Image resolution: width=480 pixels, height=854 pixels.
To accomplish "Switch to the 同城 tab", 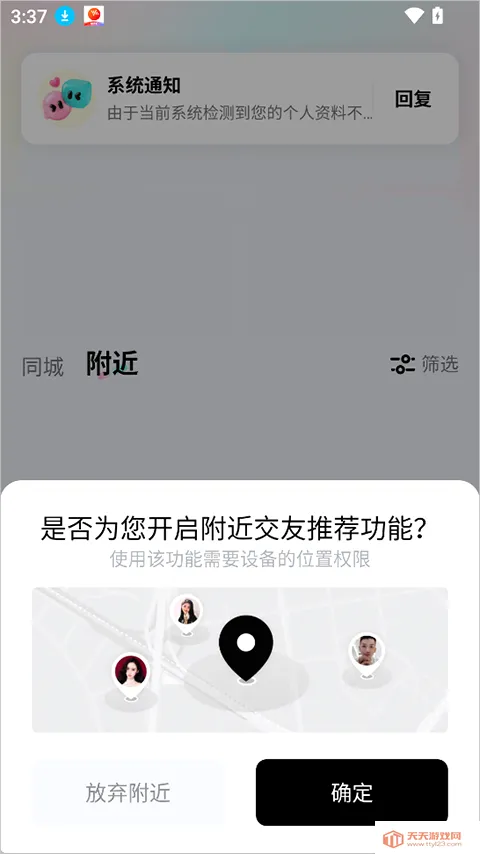I will point(43,367).
